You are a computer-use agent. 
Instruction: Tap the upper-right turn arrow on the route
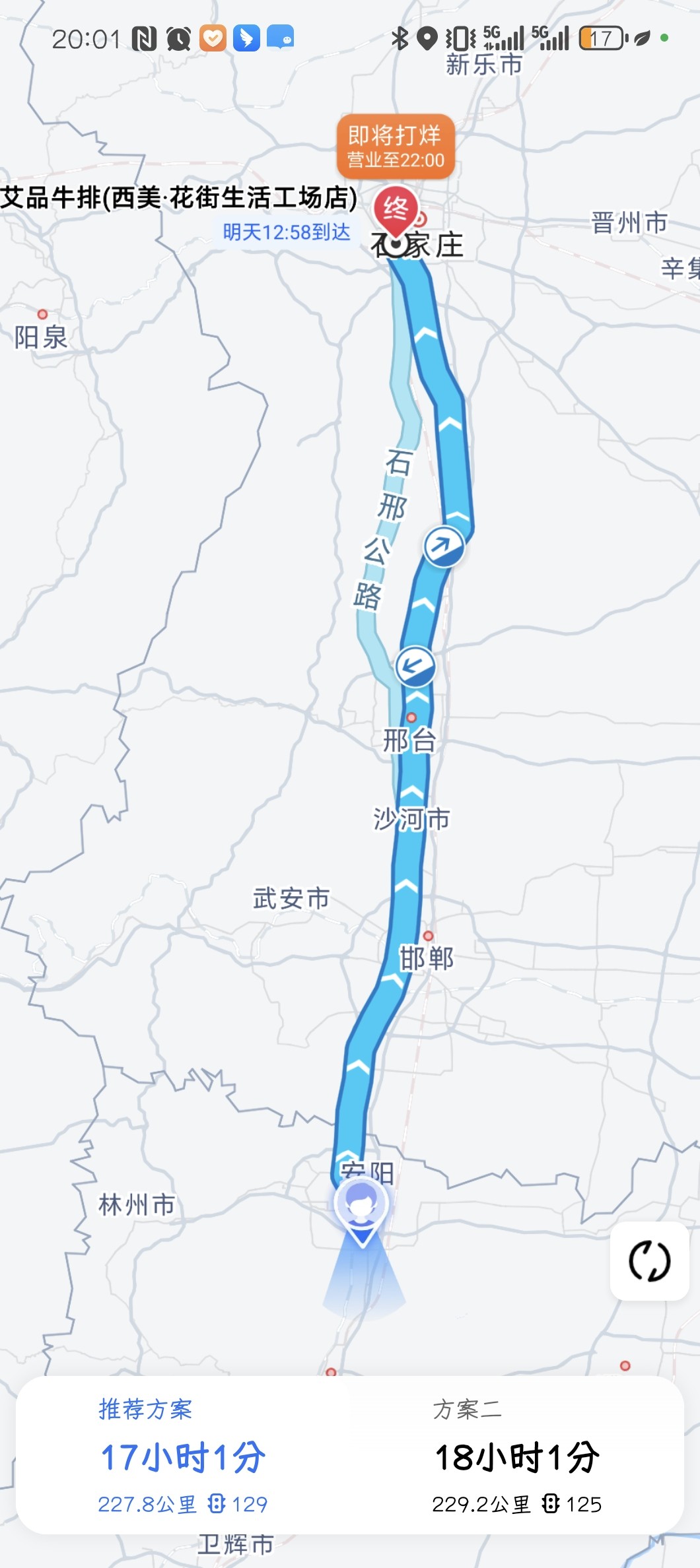[443, 546]
